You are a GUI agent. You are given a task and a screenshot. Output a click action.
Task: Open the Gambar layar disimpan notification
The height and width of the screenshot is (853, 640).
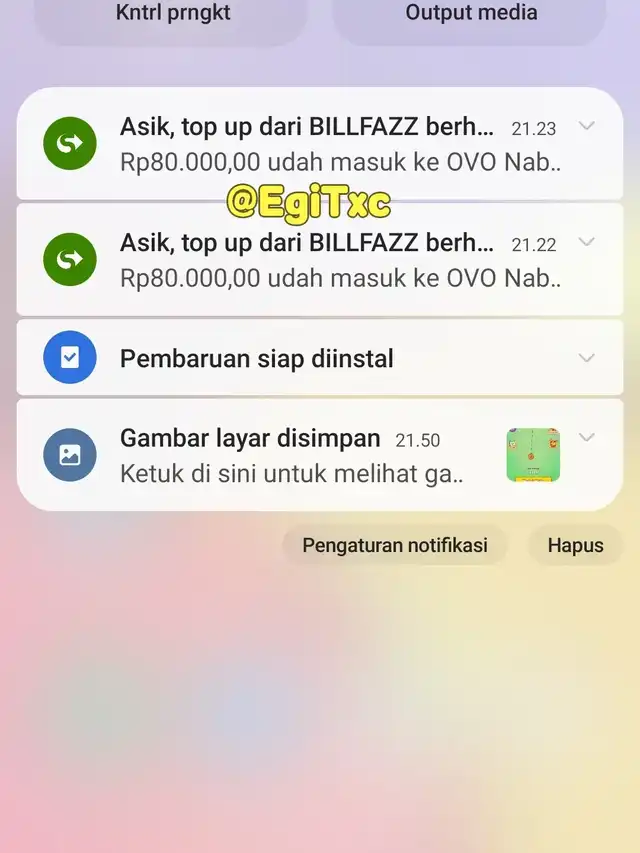coord(320,455)
